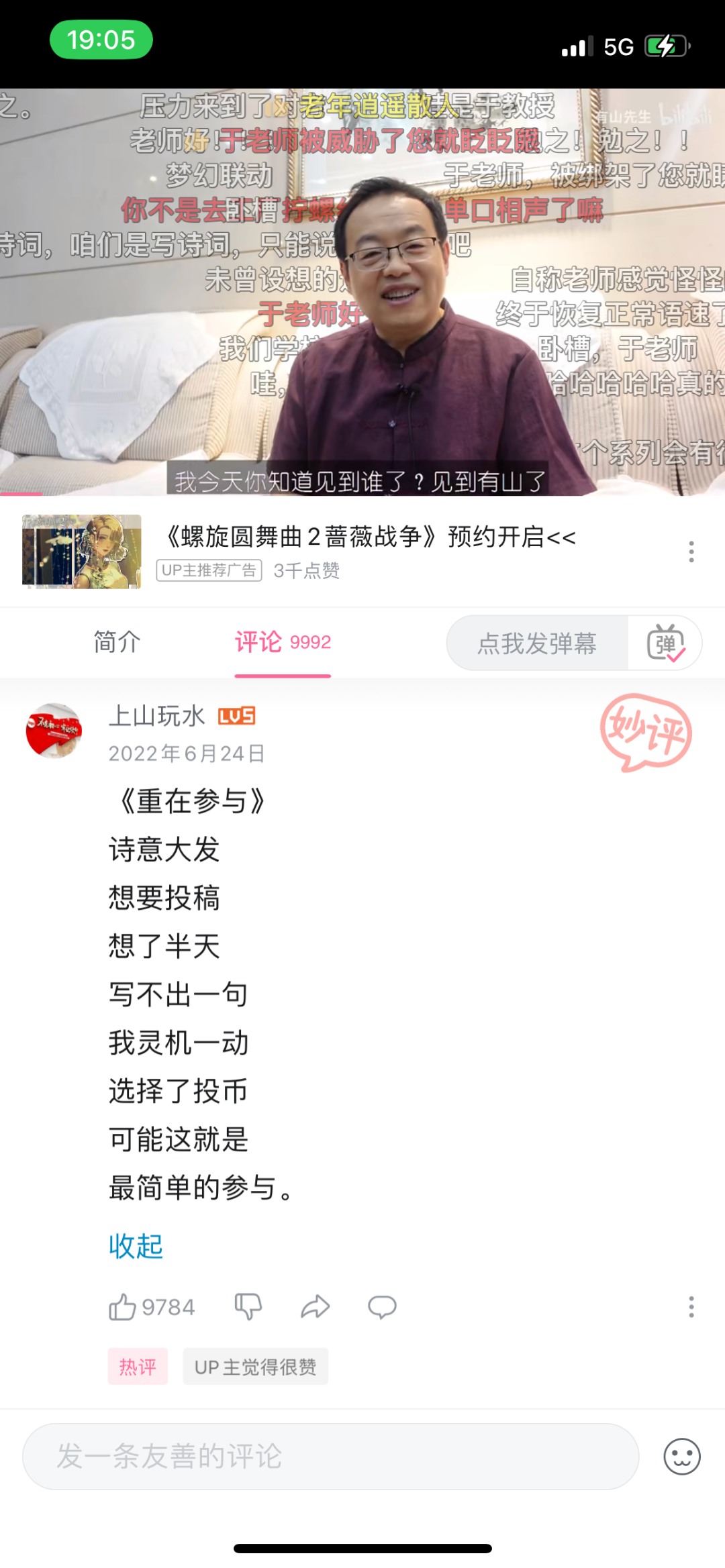This screenshot has height=1568, width=725.
Task: Tap the 发一条友善的评论 comment field
Action: pos(330,1456)
